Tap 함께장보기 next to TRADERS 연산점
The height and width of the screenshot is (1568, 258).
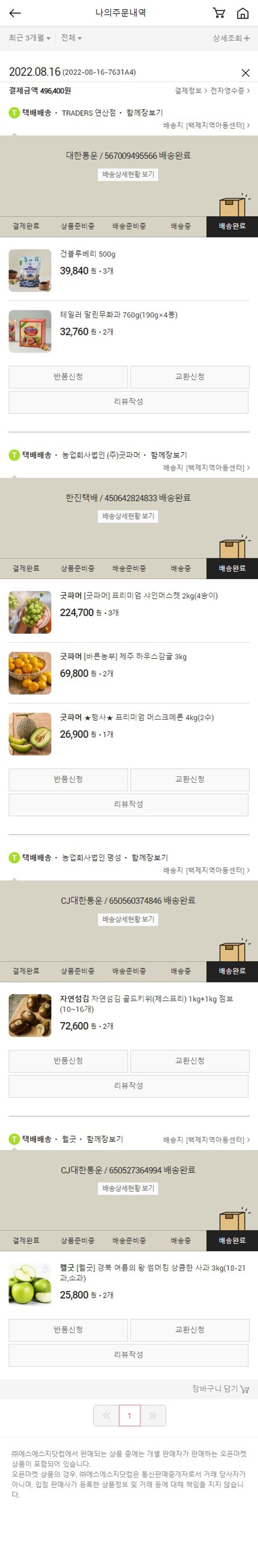tap(144, 113)
